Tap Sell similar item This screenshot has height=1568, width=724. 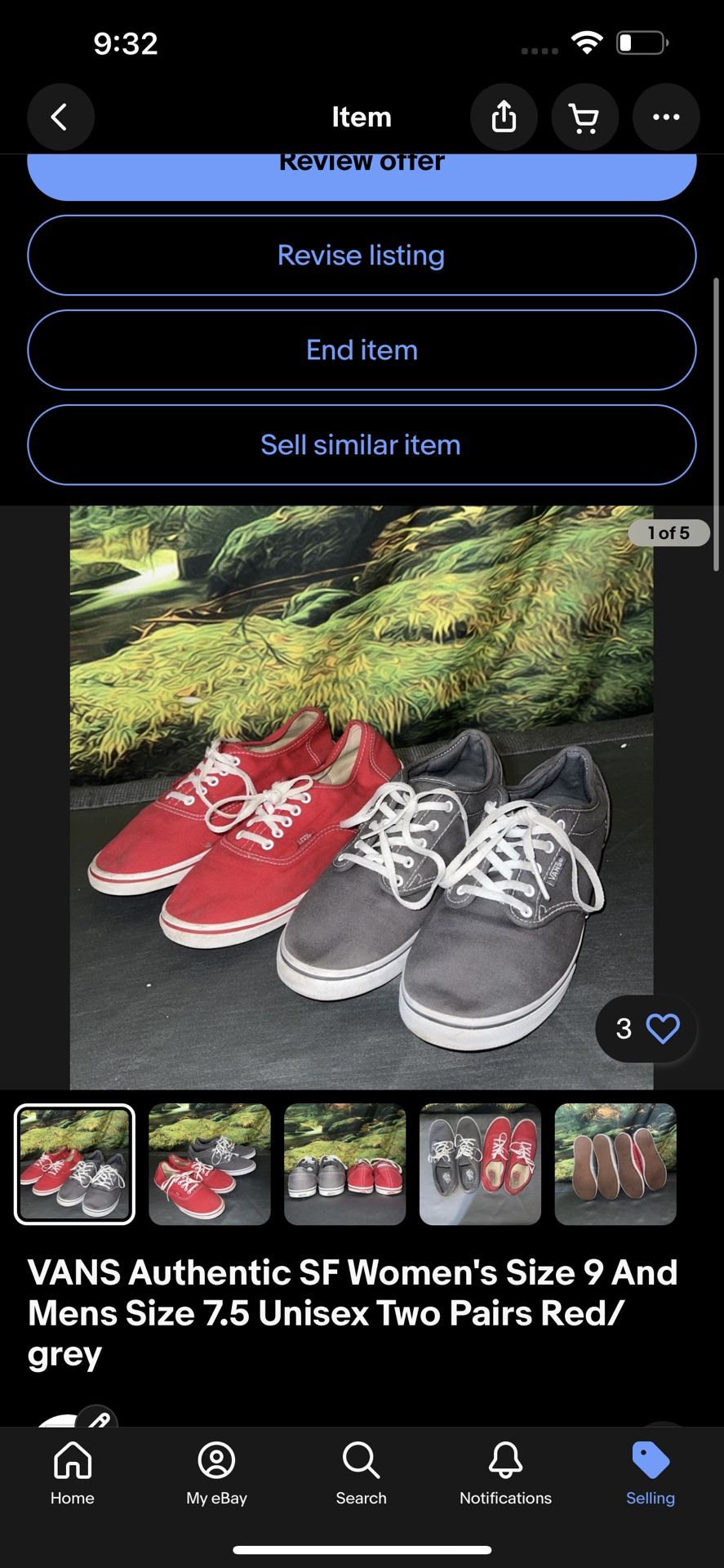click(x=361, y=445)
